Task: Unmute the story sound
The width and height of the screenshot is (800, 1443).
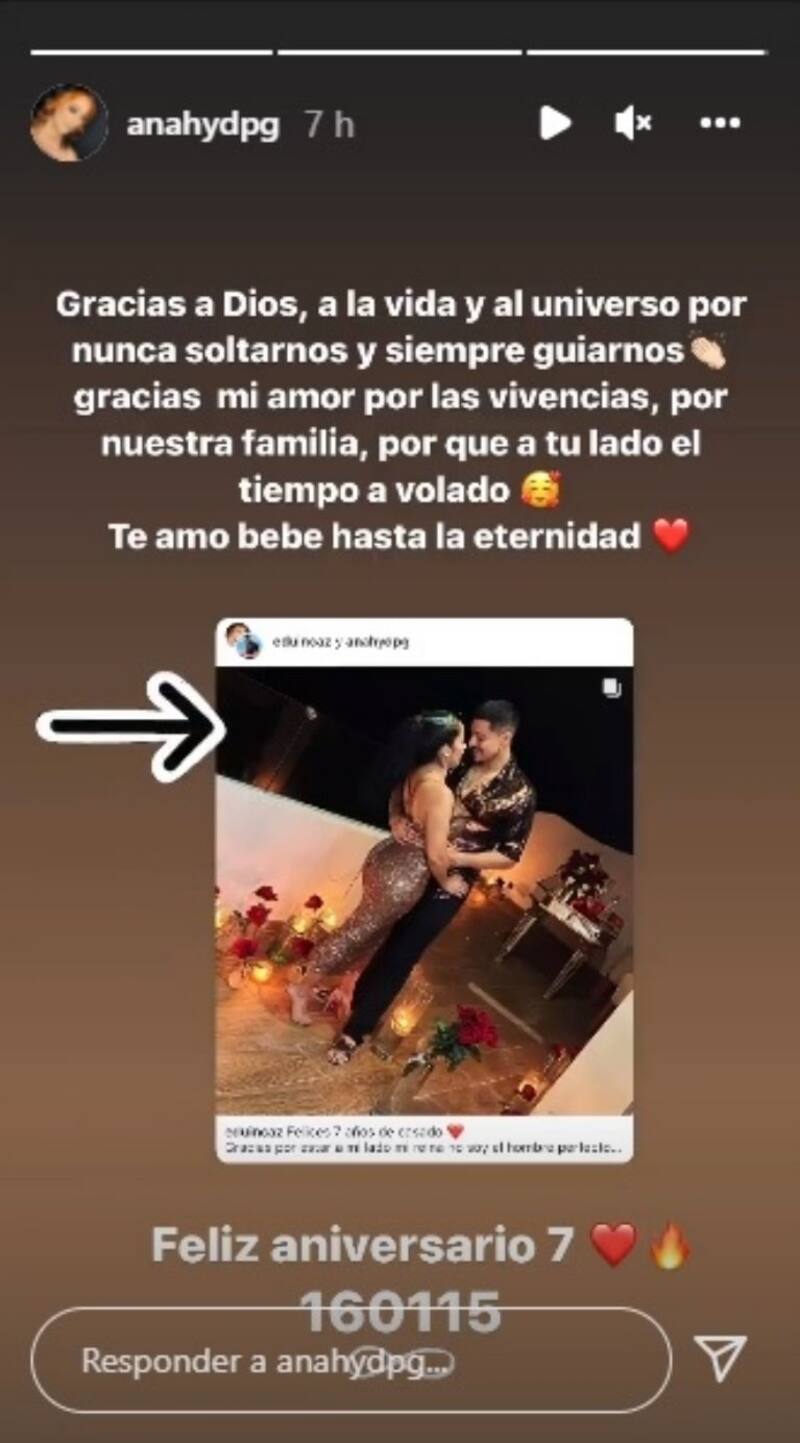Action: point(633,124)
